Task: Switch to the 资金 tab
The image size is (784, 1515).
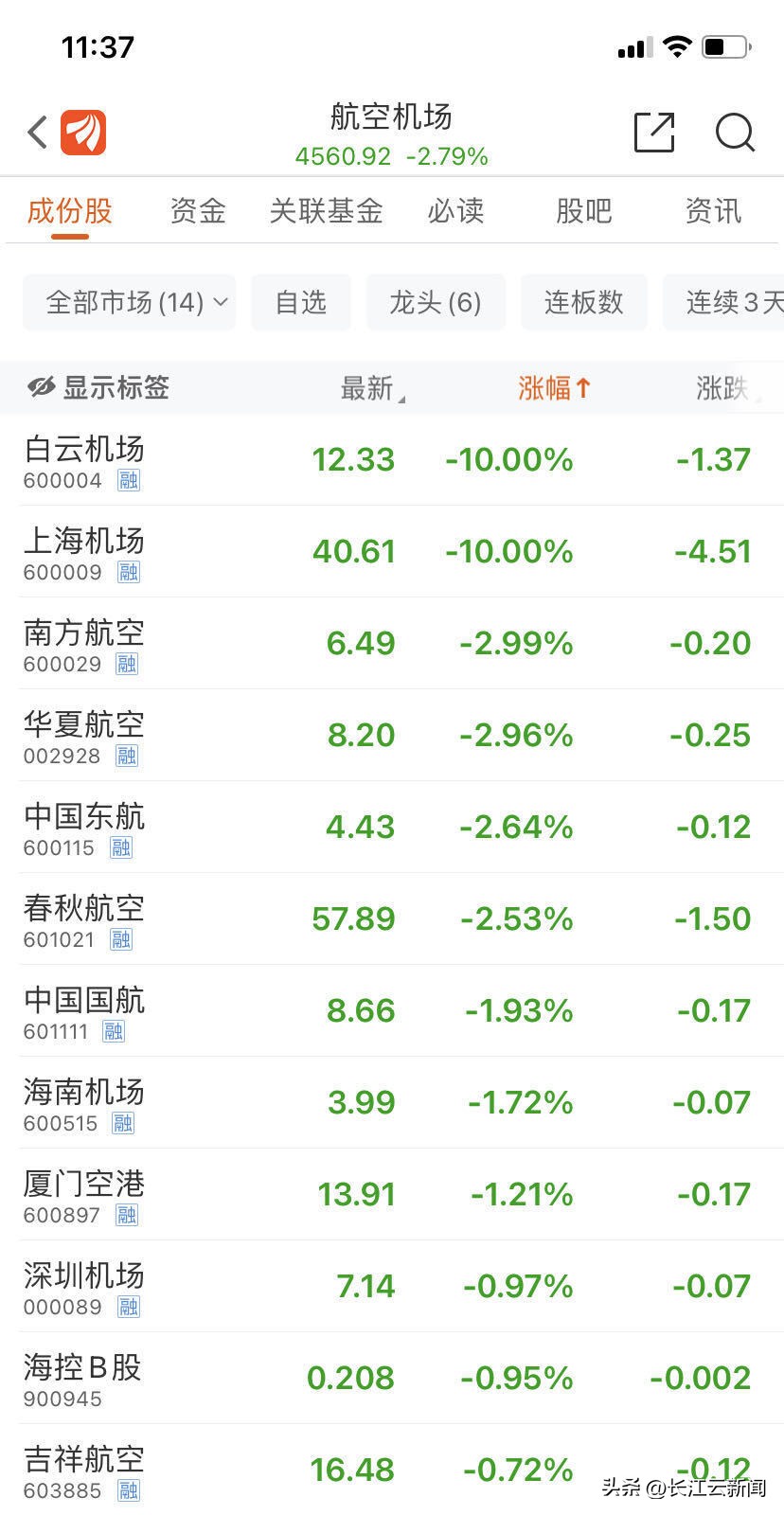Action: click(x=197, y=211)
